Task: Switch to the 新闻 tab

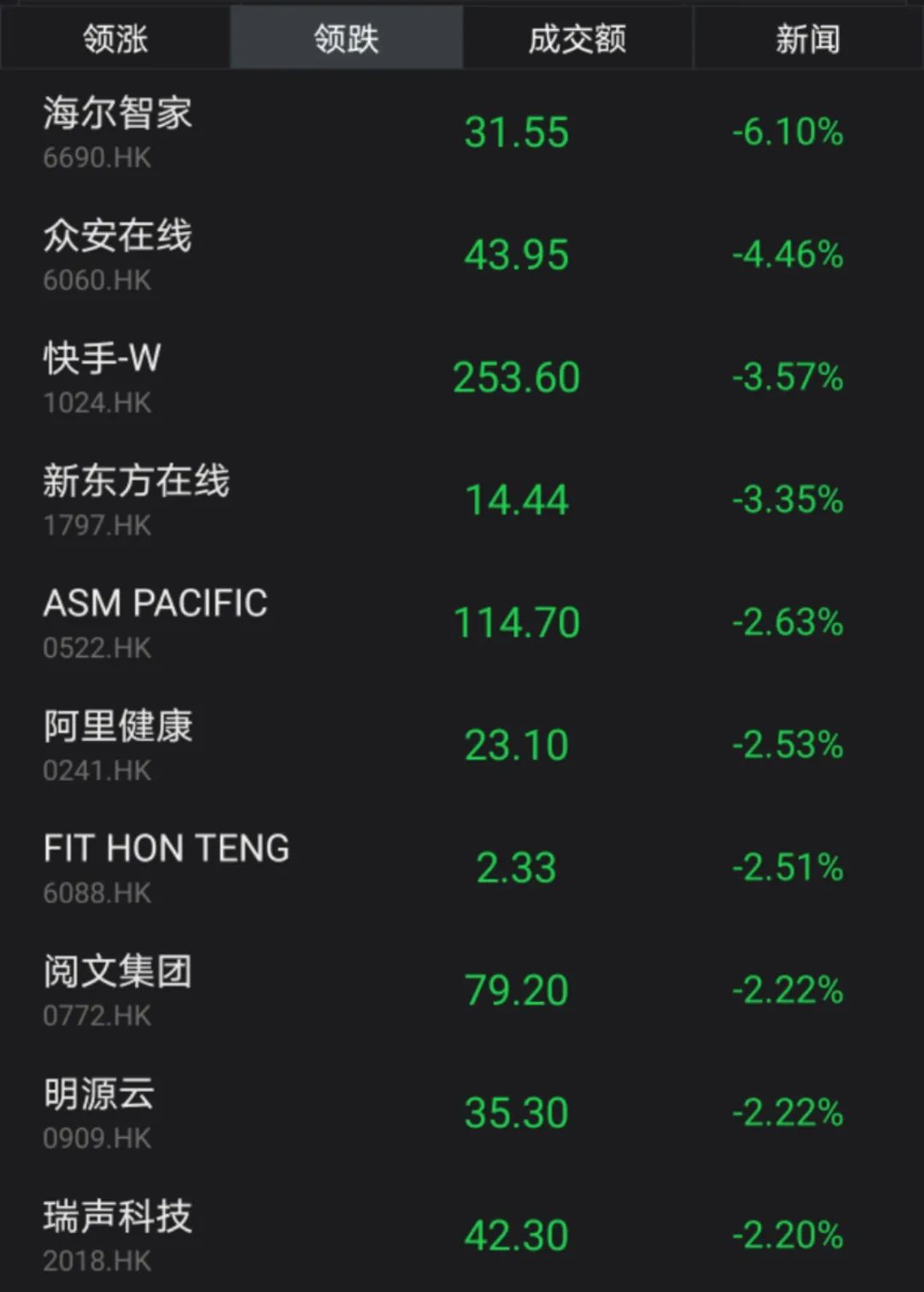Action: tap(808, 39)
